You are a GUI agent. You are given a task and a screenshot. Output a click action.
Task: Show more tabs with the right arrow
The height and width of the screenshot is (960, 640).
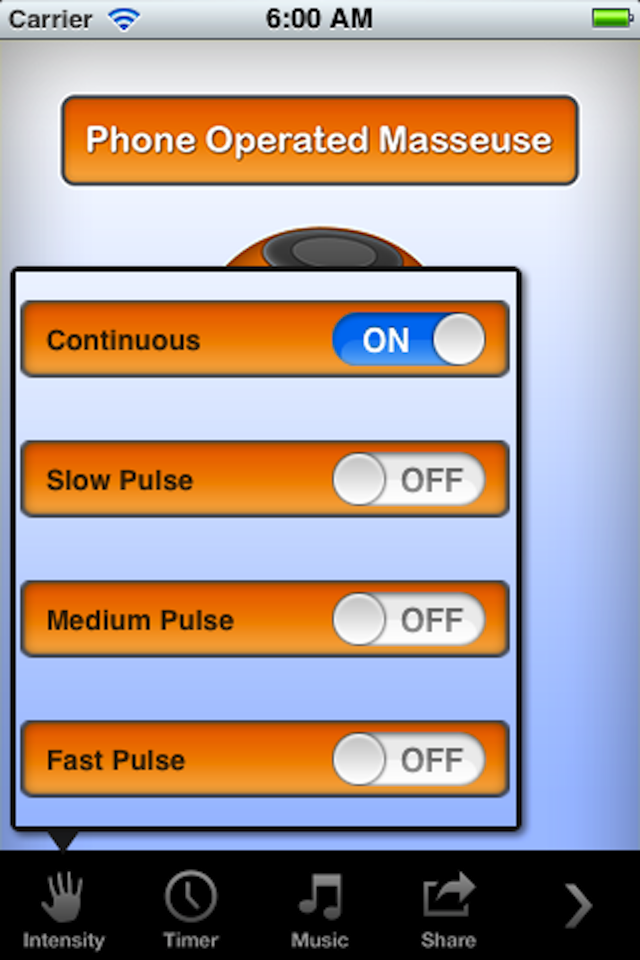tap(578, 906)
